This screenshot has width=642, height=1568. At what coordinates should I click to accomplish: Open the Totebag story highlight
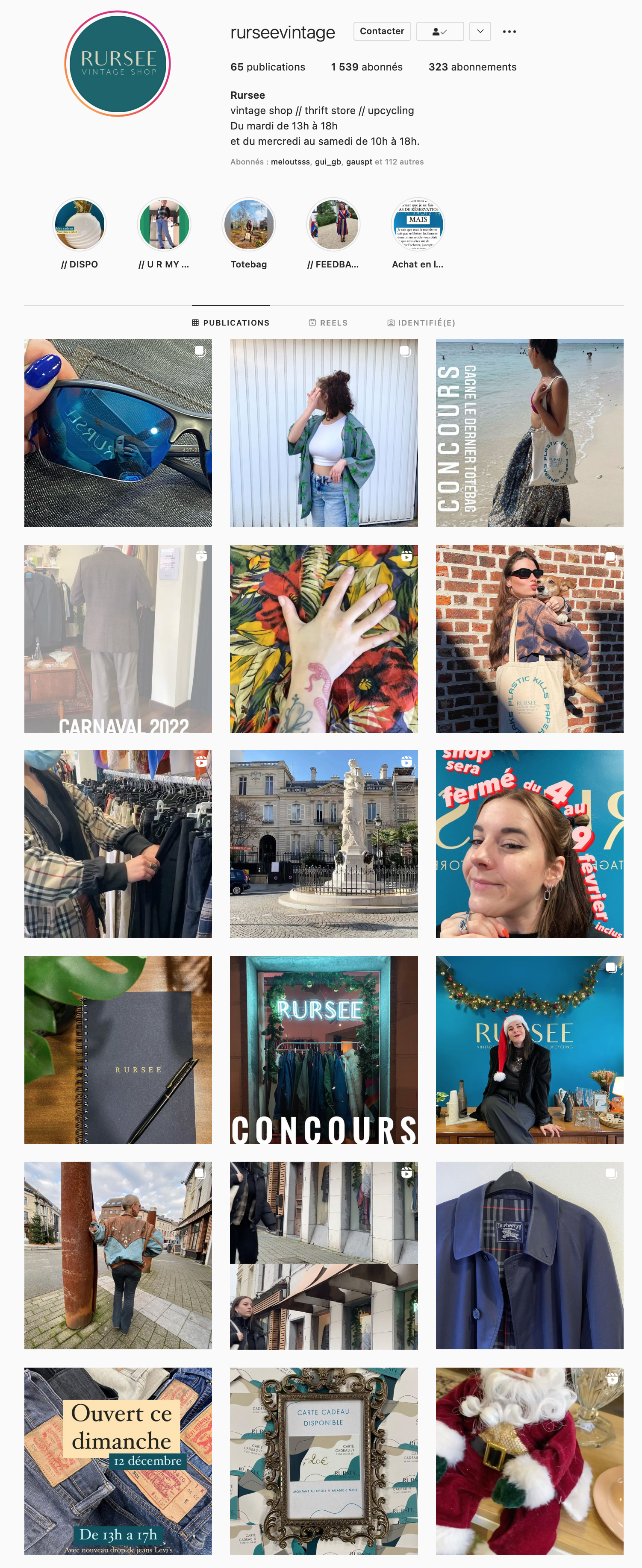pos(248,225)
